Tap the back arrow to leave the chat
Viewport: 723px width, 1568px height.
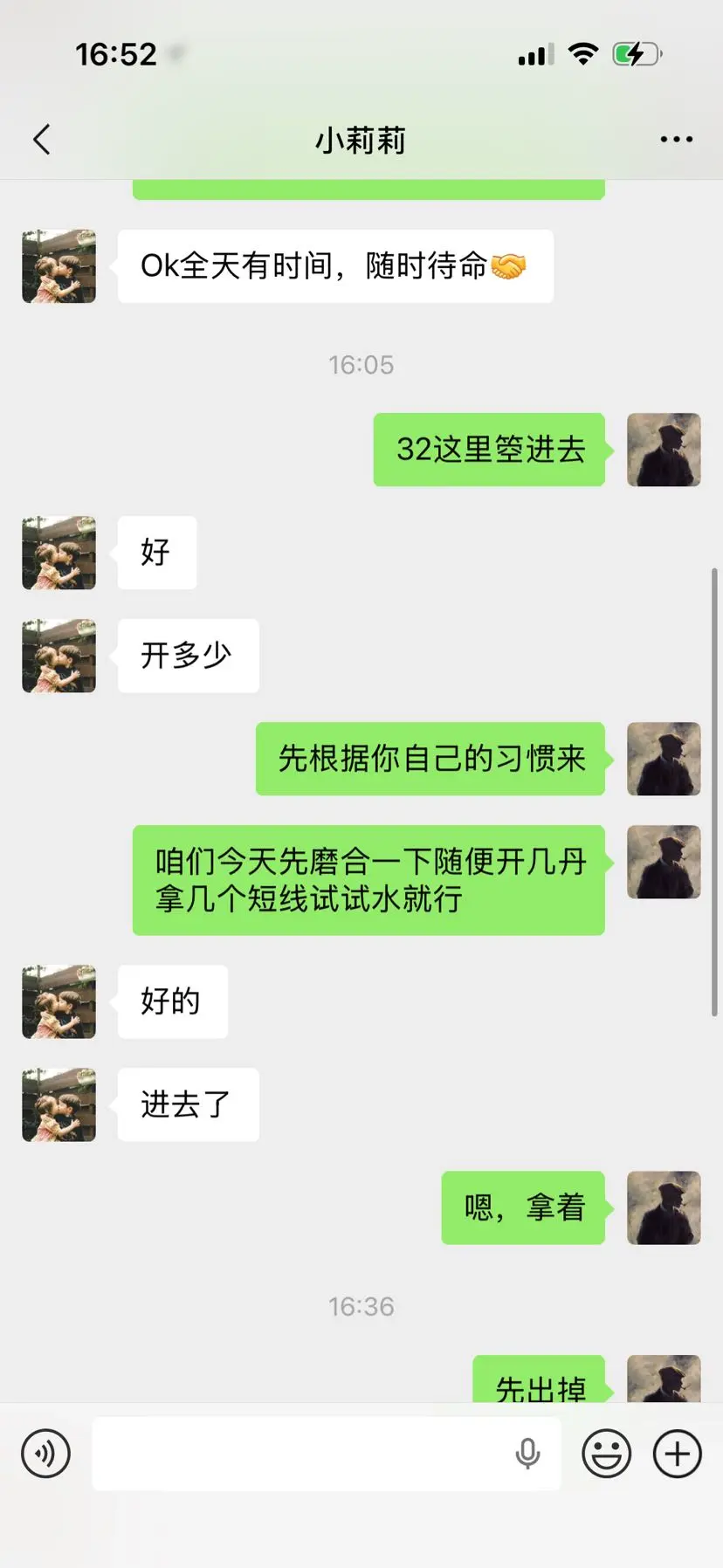tap(41, 138)
